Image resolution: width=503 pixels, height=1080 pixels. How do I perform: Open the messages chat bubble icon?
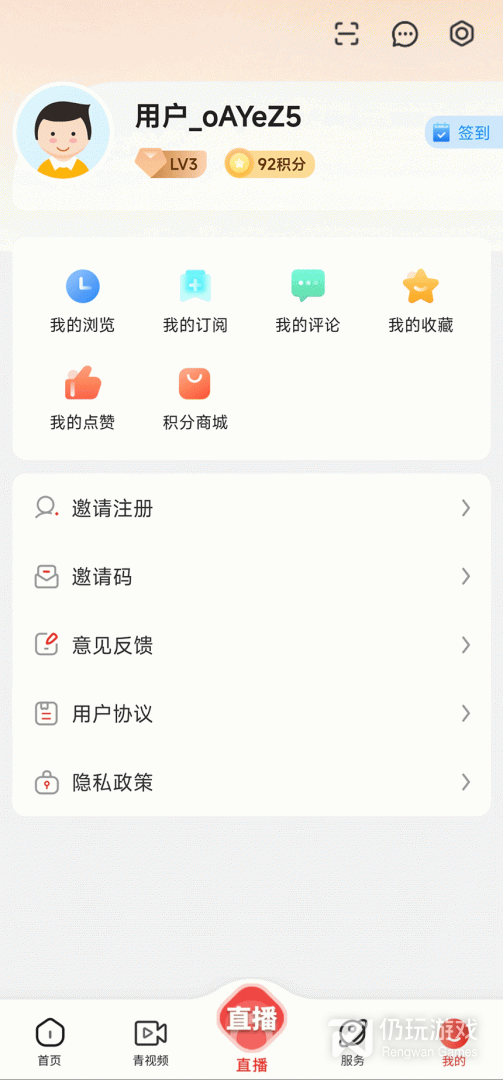404,34
